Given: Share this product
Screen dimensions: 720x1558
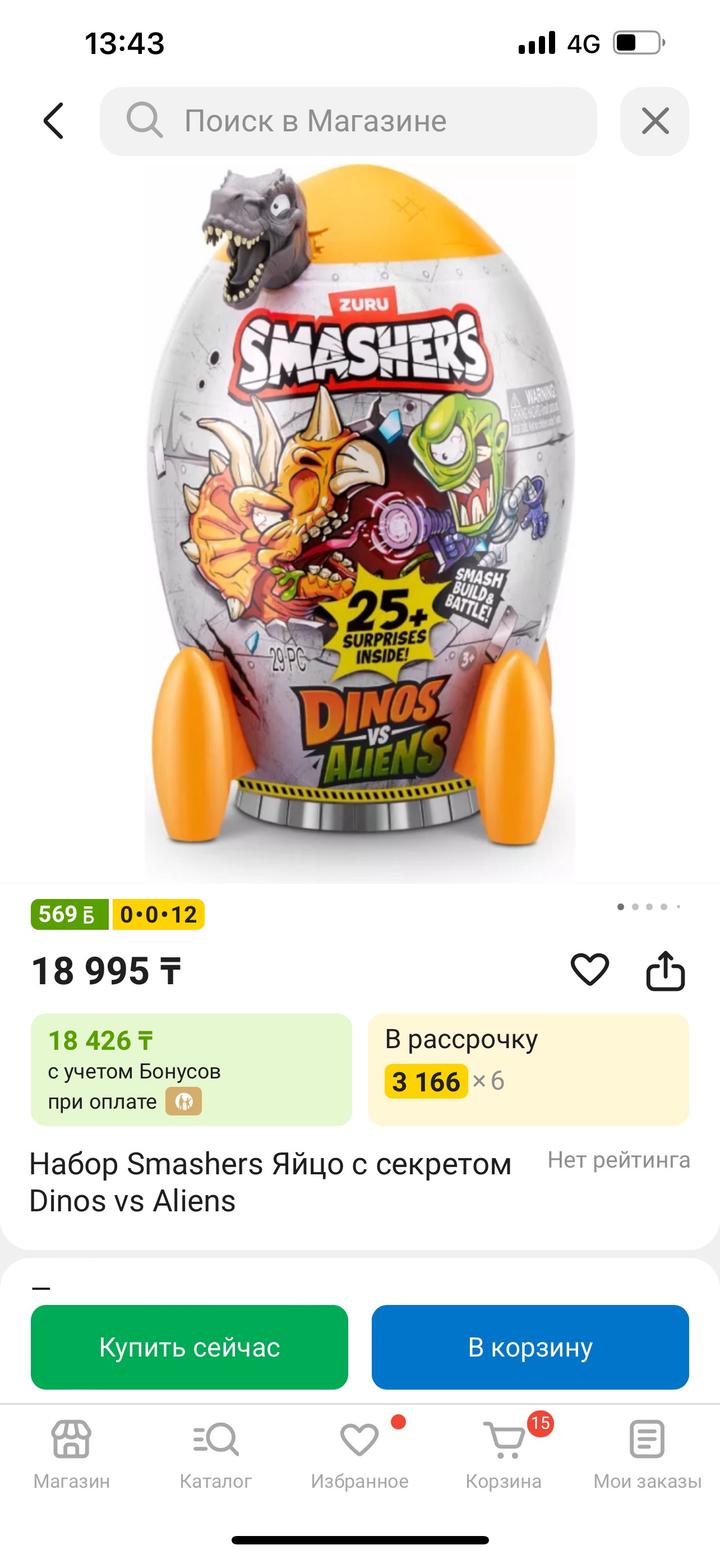Looking at the screenshot, I should tap(665, 970).
